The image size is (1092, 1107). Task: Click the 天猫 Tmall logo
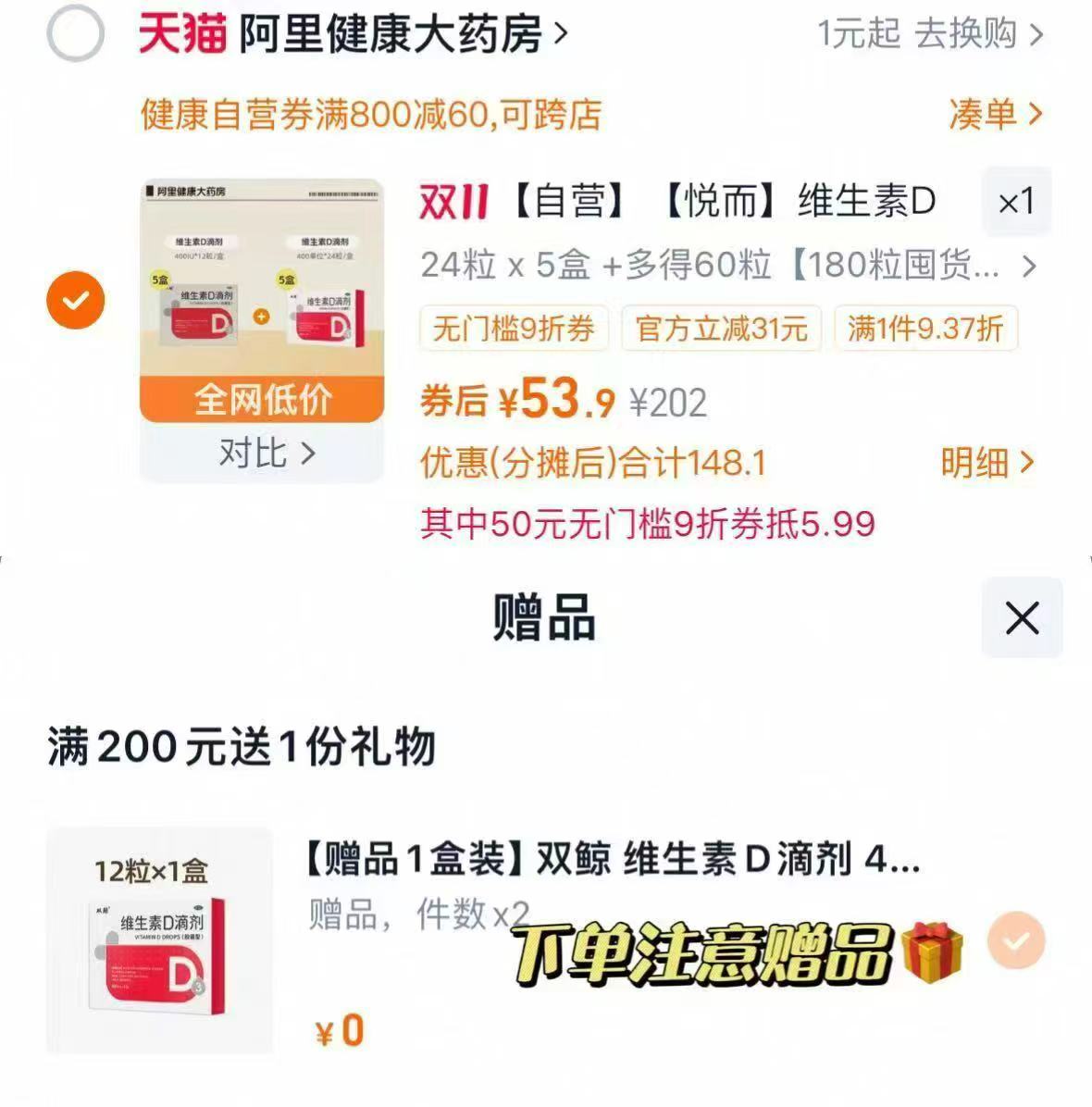[181, 31]
